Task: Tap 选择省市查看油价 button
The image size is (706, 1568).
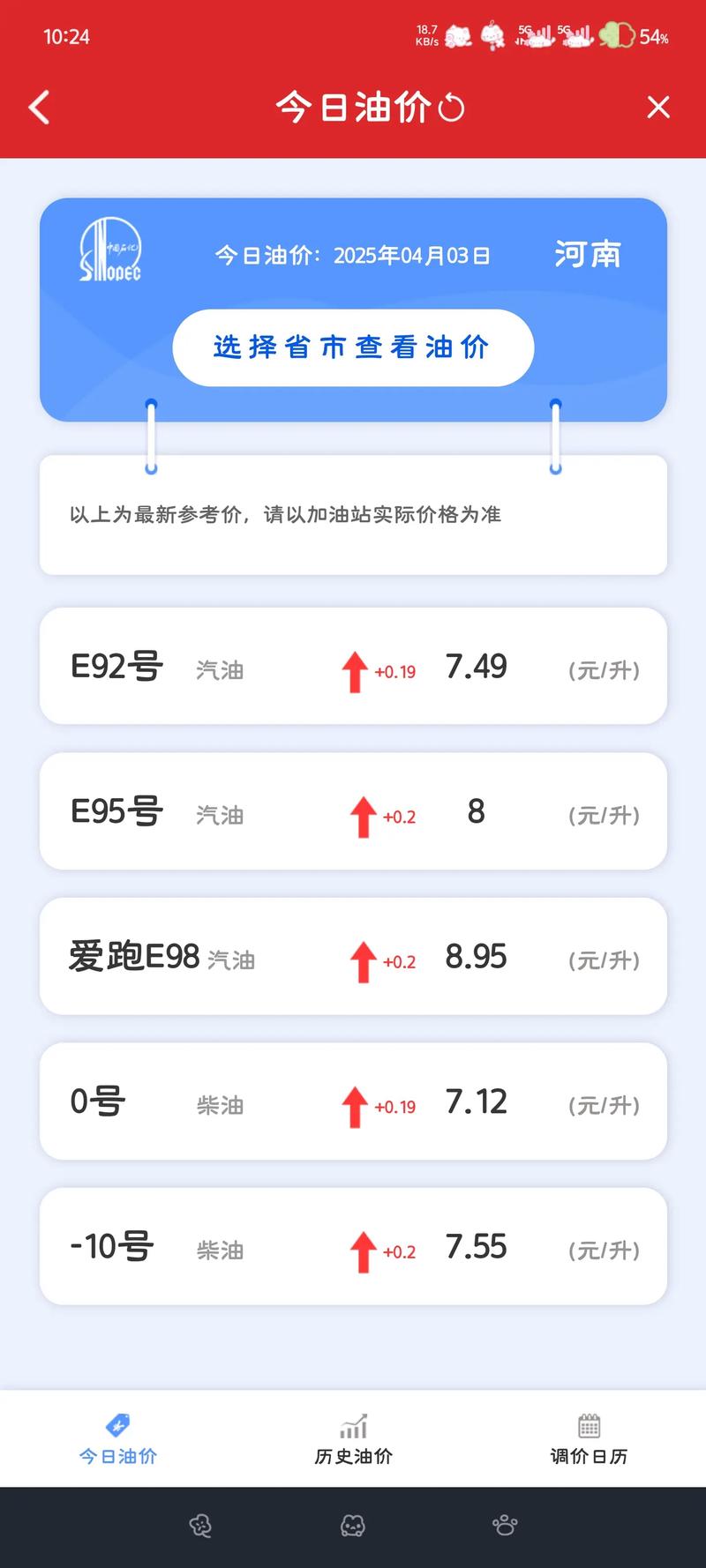Action: [x=353, y=347]
